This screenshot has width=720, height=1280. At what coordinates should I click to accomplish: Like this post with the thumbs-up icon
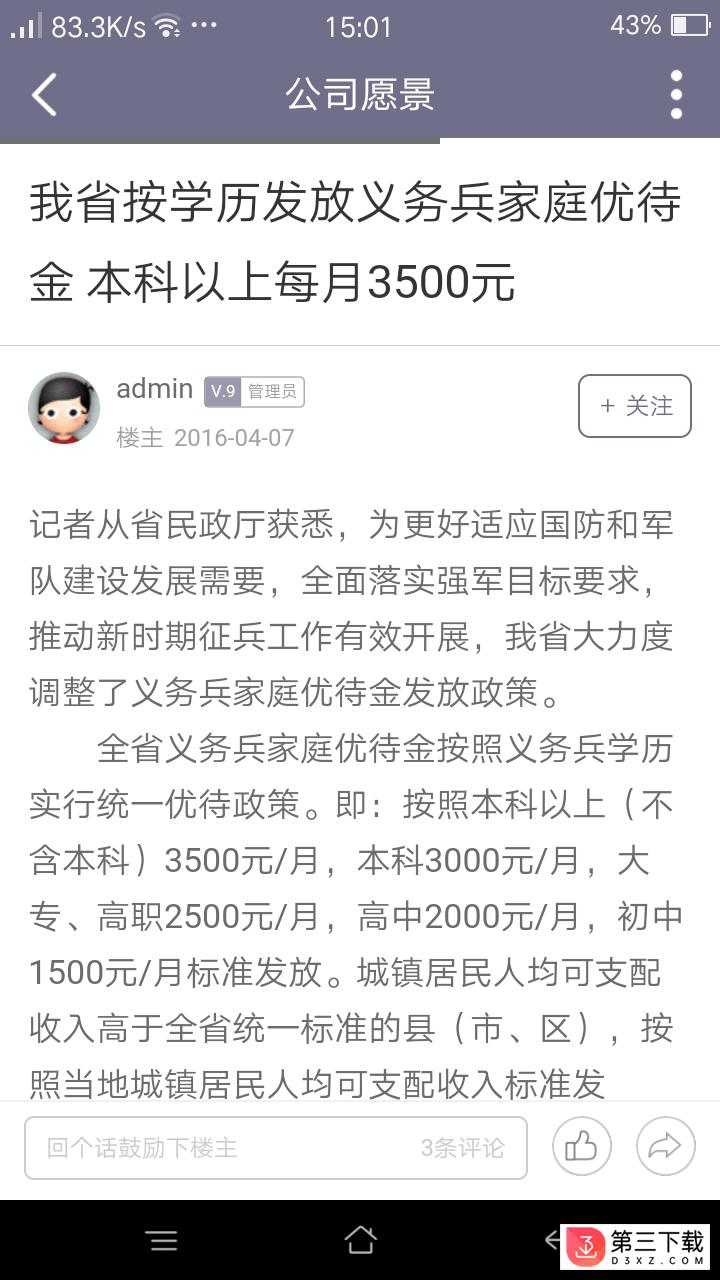pos(582,1147)
